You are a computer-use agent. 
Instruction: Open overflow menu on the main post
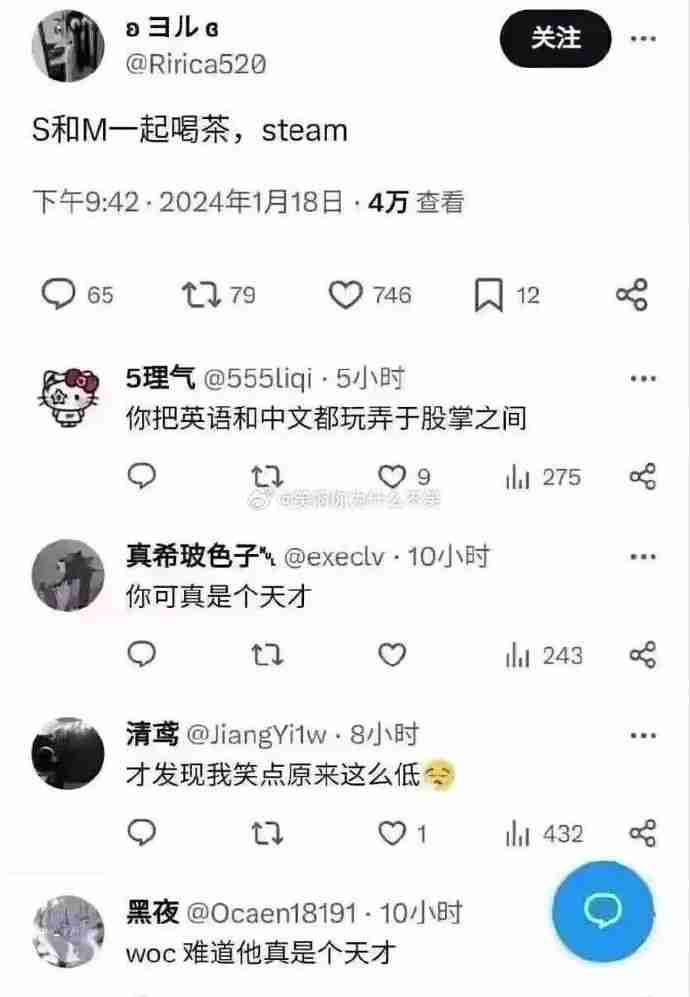[642, 39]
